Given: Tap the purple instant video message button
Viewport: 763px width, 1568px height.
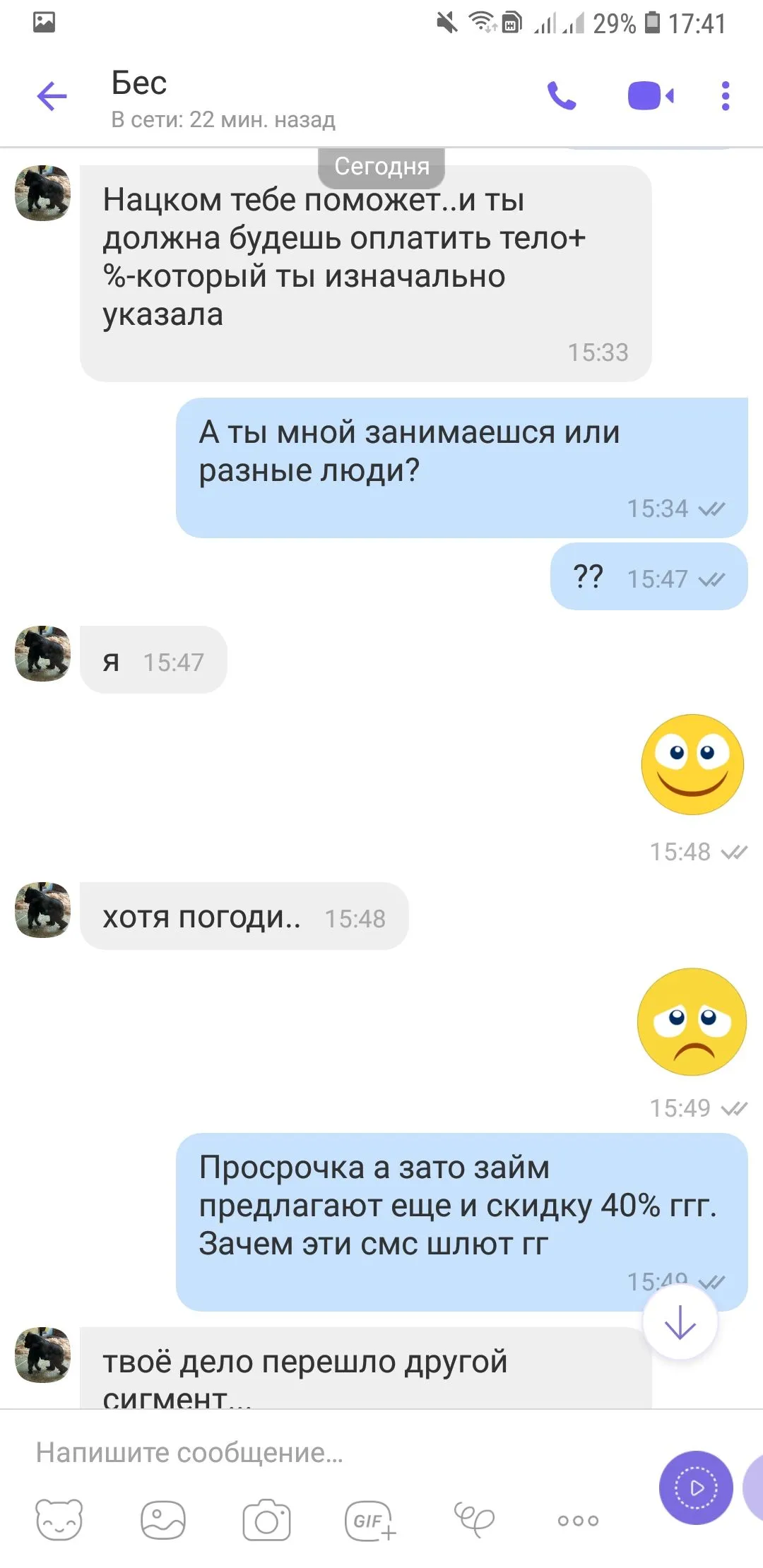Looking at the screenshot, I should click(696, 1487).
